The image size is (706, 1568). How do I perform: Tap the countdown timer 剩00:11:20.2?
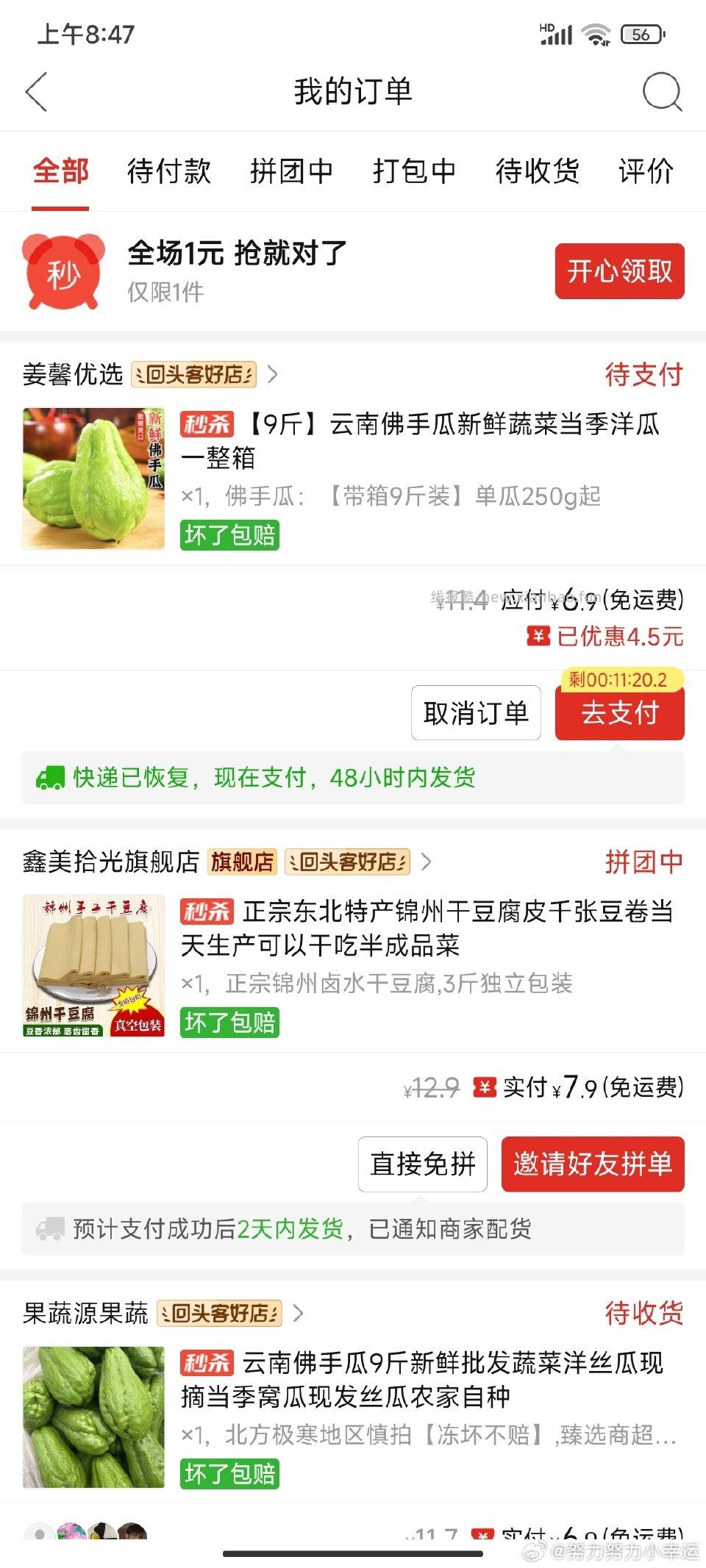click(619, 681)
